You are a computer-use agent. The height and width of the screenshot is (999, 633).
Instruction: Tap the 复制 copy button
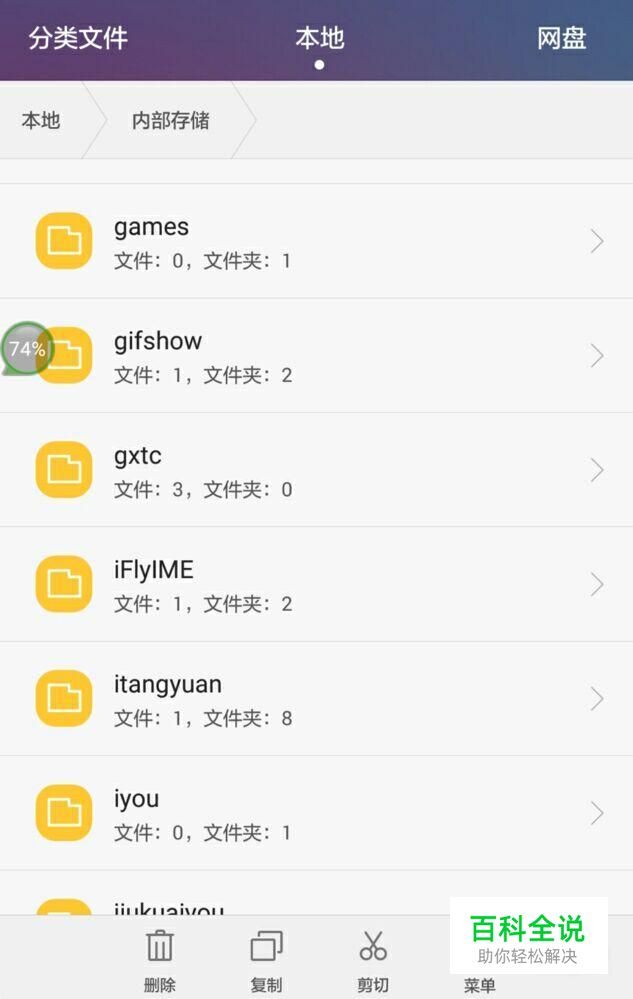[x=266, y=958]
